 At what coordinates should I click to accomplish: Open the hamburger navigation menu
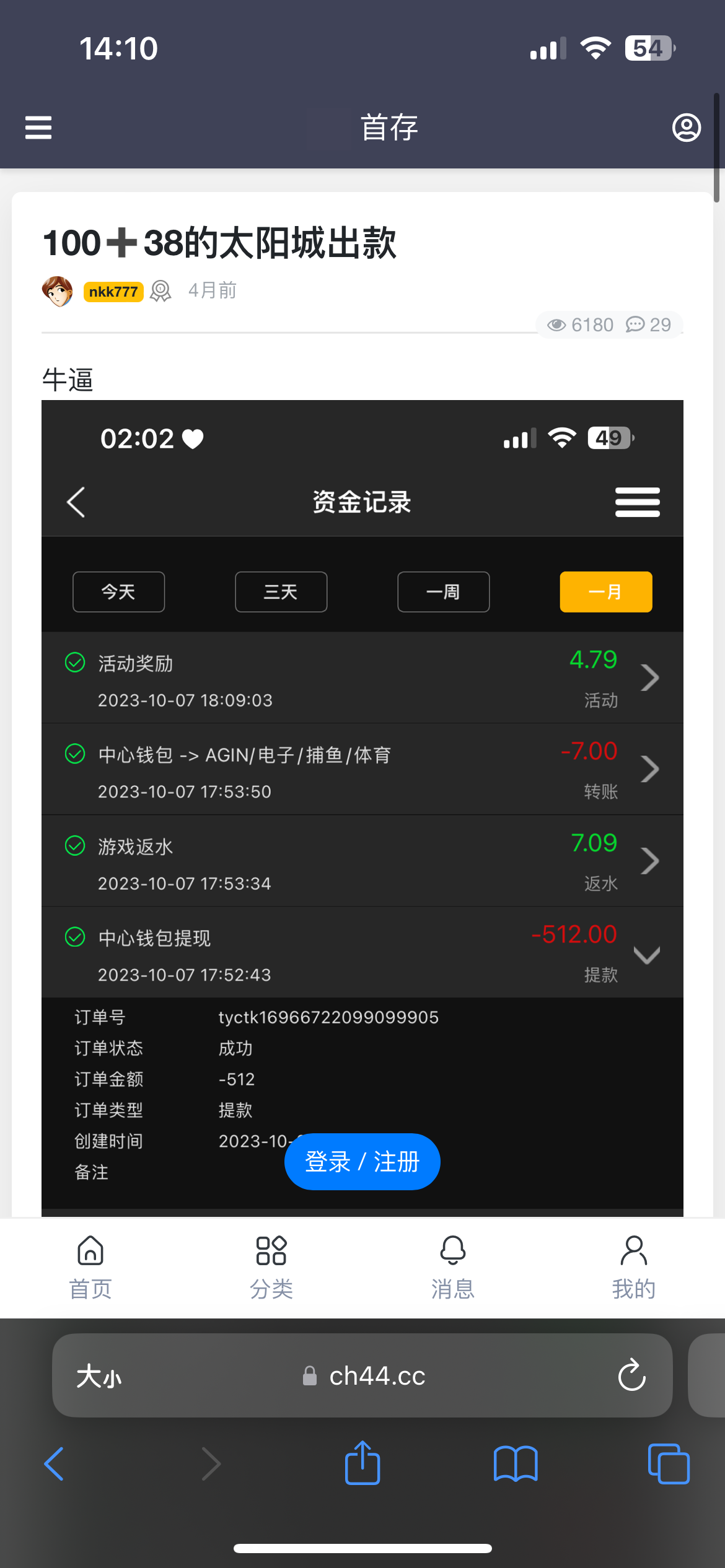37,128
